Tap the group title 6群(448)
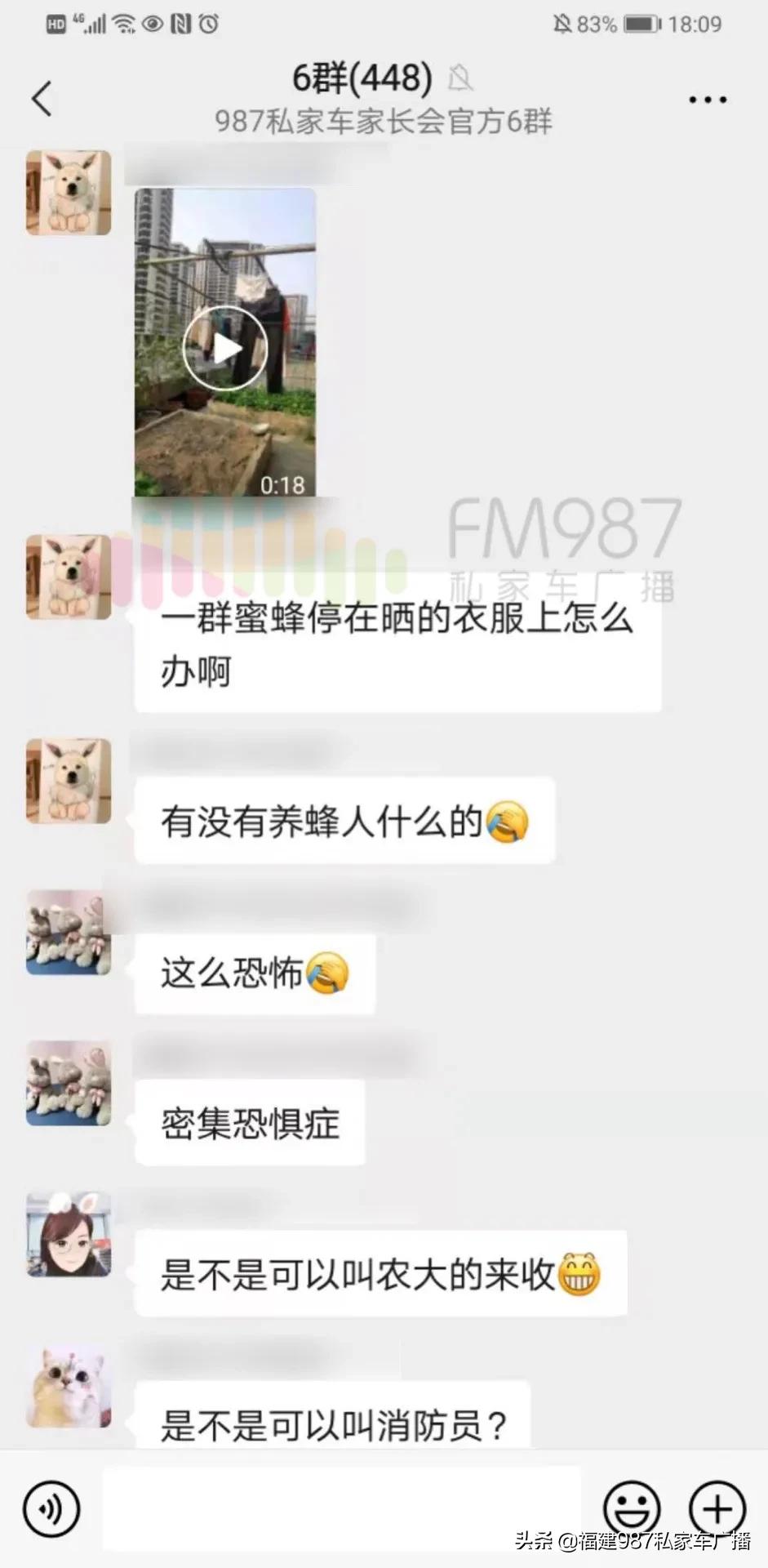768x1568 pixels. pyautogui.click(x=359, y=78)
